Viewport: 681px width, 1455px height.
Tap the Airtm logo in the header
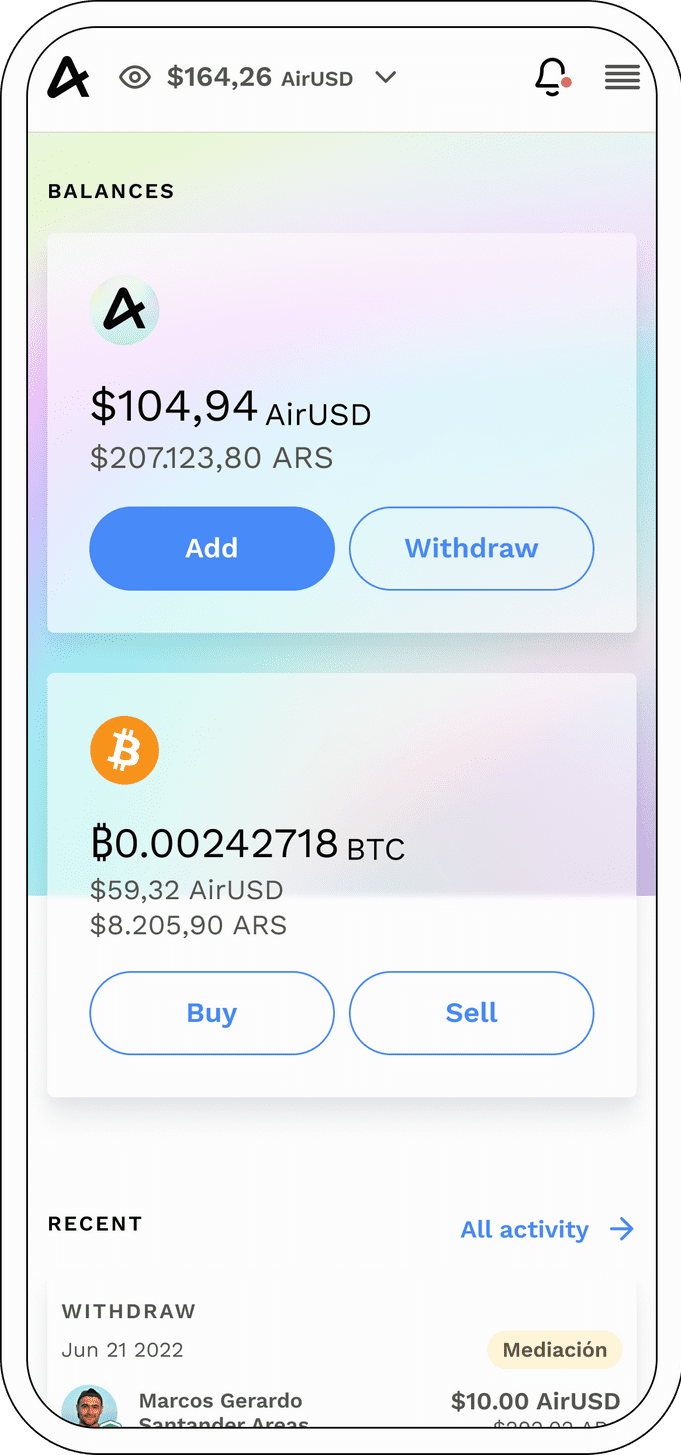click(69, 78)
